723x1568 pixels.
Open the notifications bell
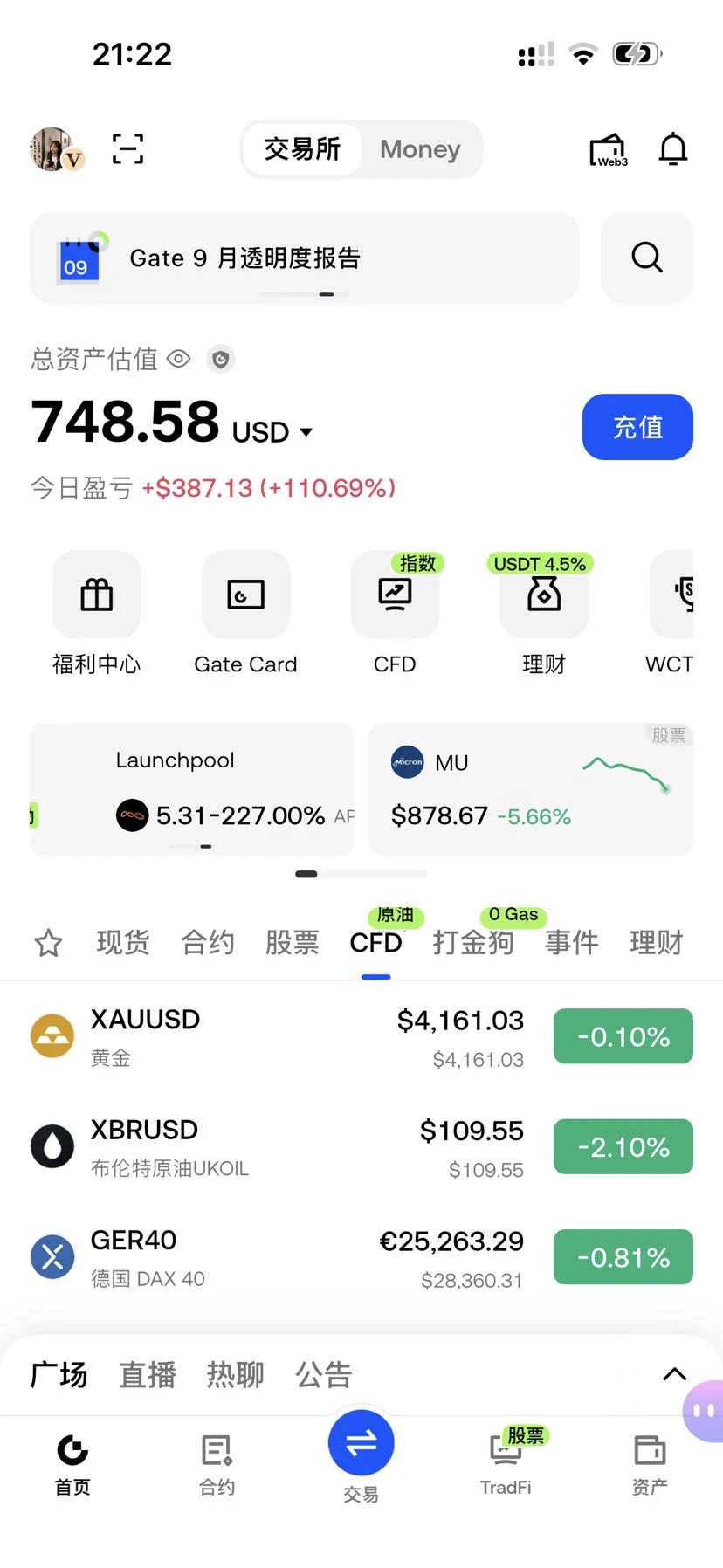[x=673, y=149]
